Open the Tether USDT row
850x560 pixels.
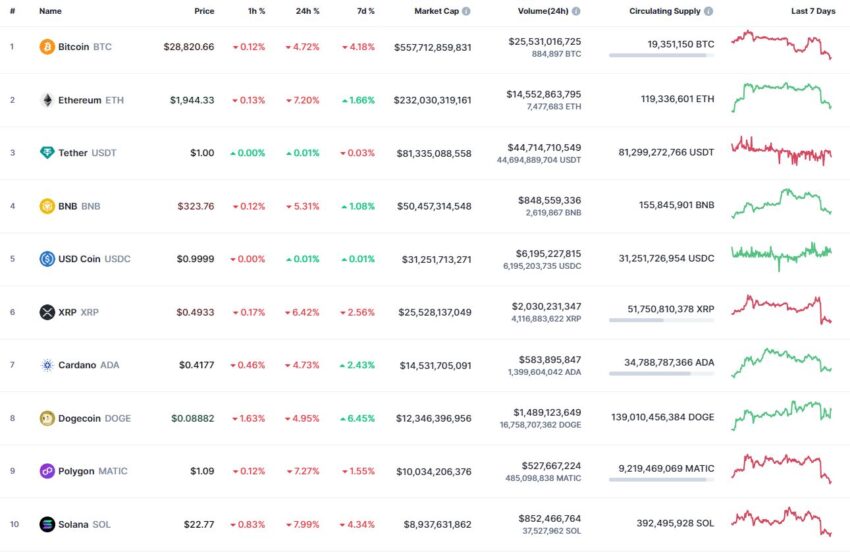point(73,153)
